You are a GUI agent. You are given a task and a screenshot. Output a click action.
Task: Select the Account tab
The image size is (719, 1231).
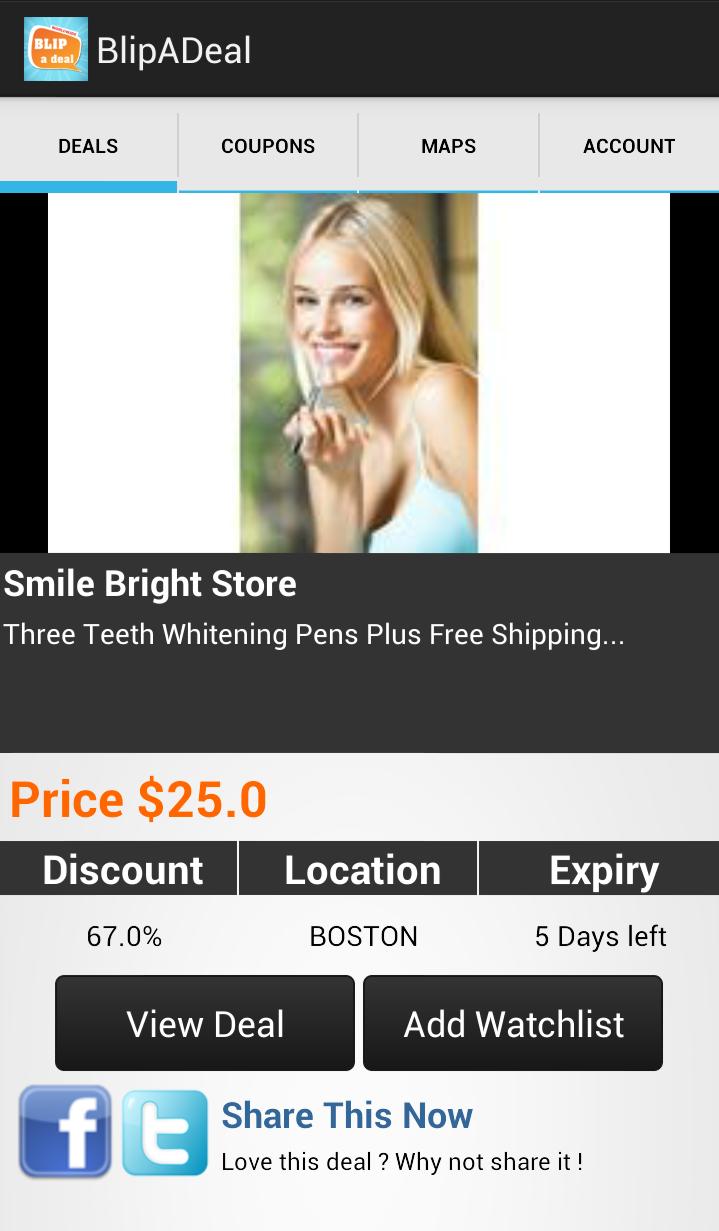tap(629, 147)
